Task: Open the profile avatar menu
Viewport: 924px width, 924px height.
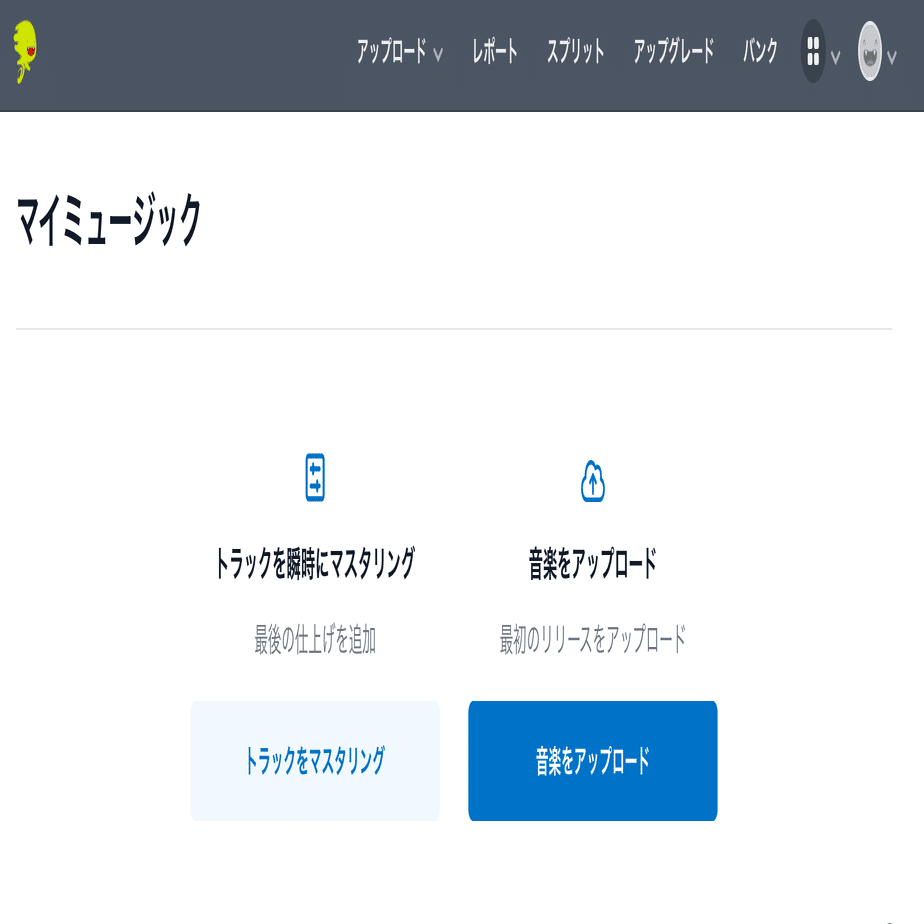Action: [x=870, y=52]
